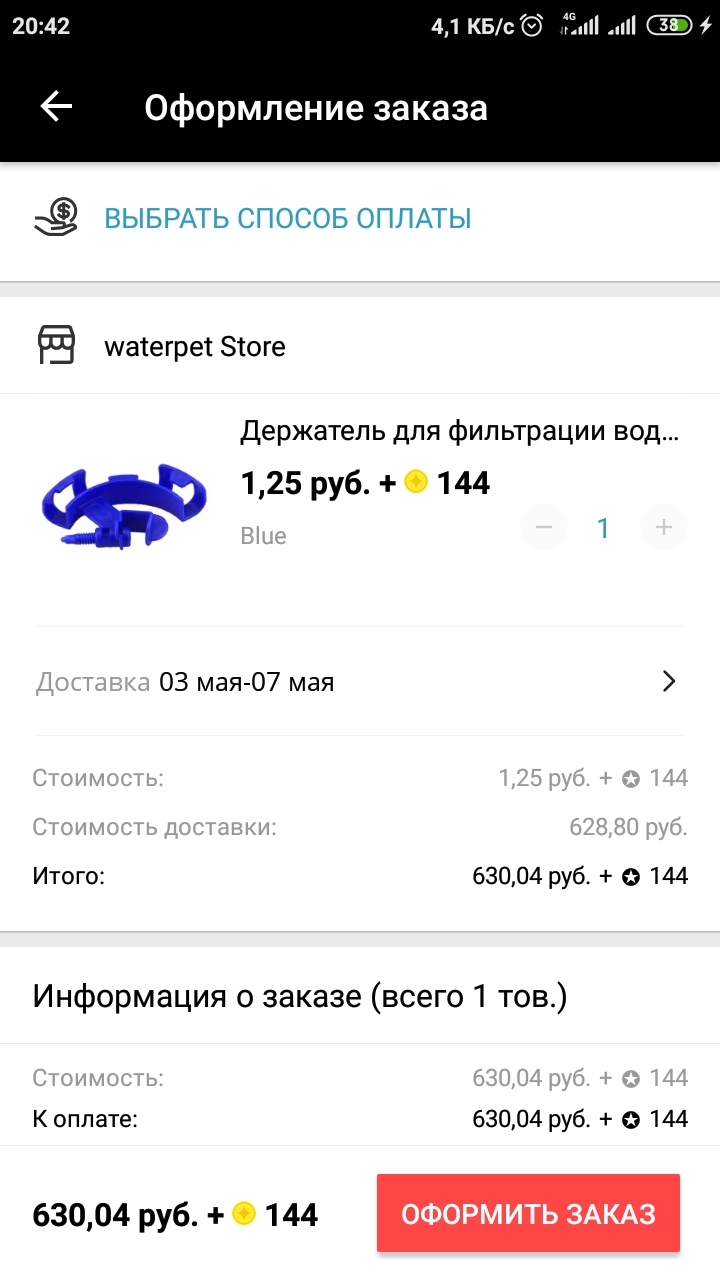Open the waterpet Store page
The image size is (720, 1280).
[x=194, y=347]
